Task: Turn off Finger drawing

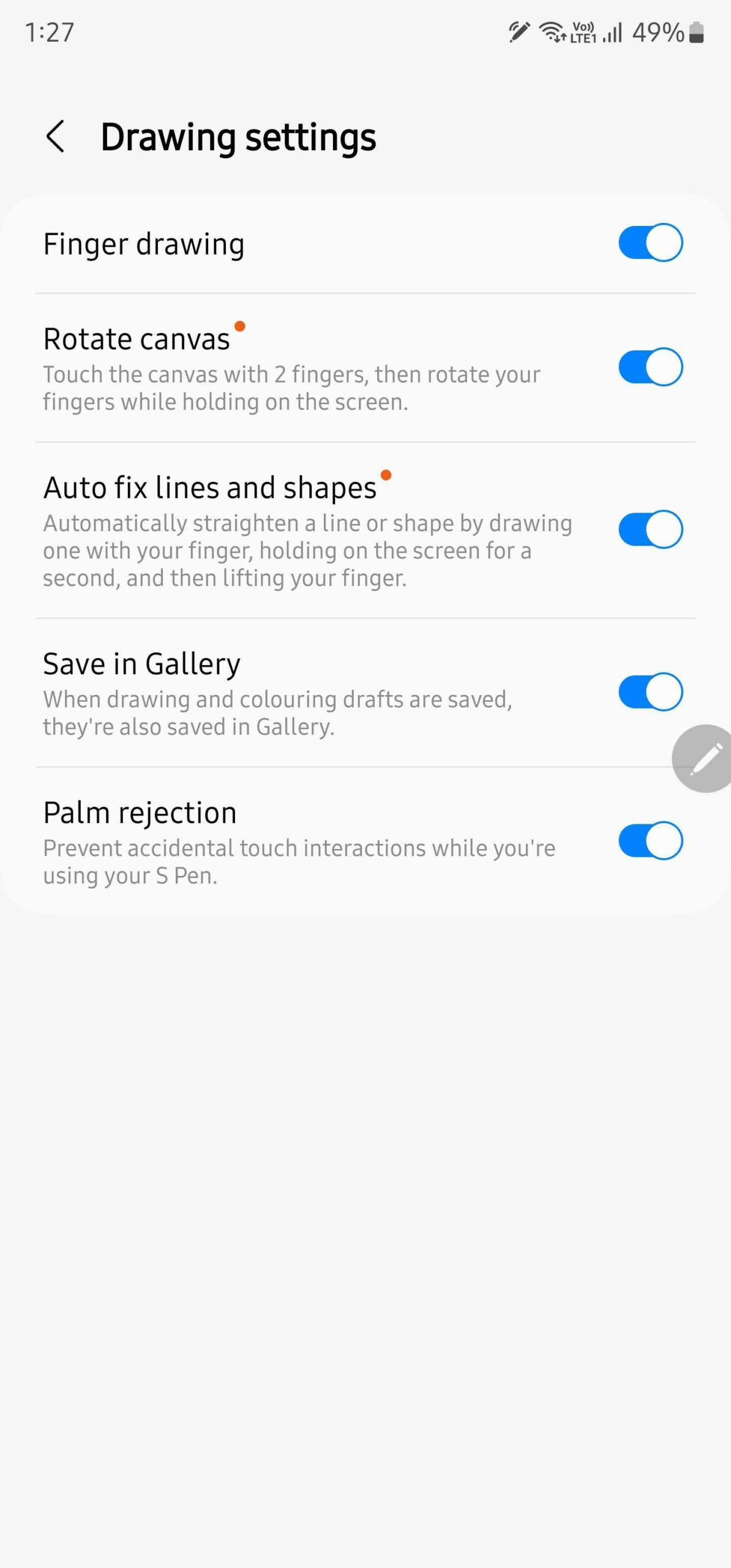Action: 650,243
